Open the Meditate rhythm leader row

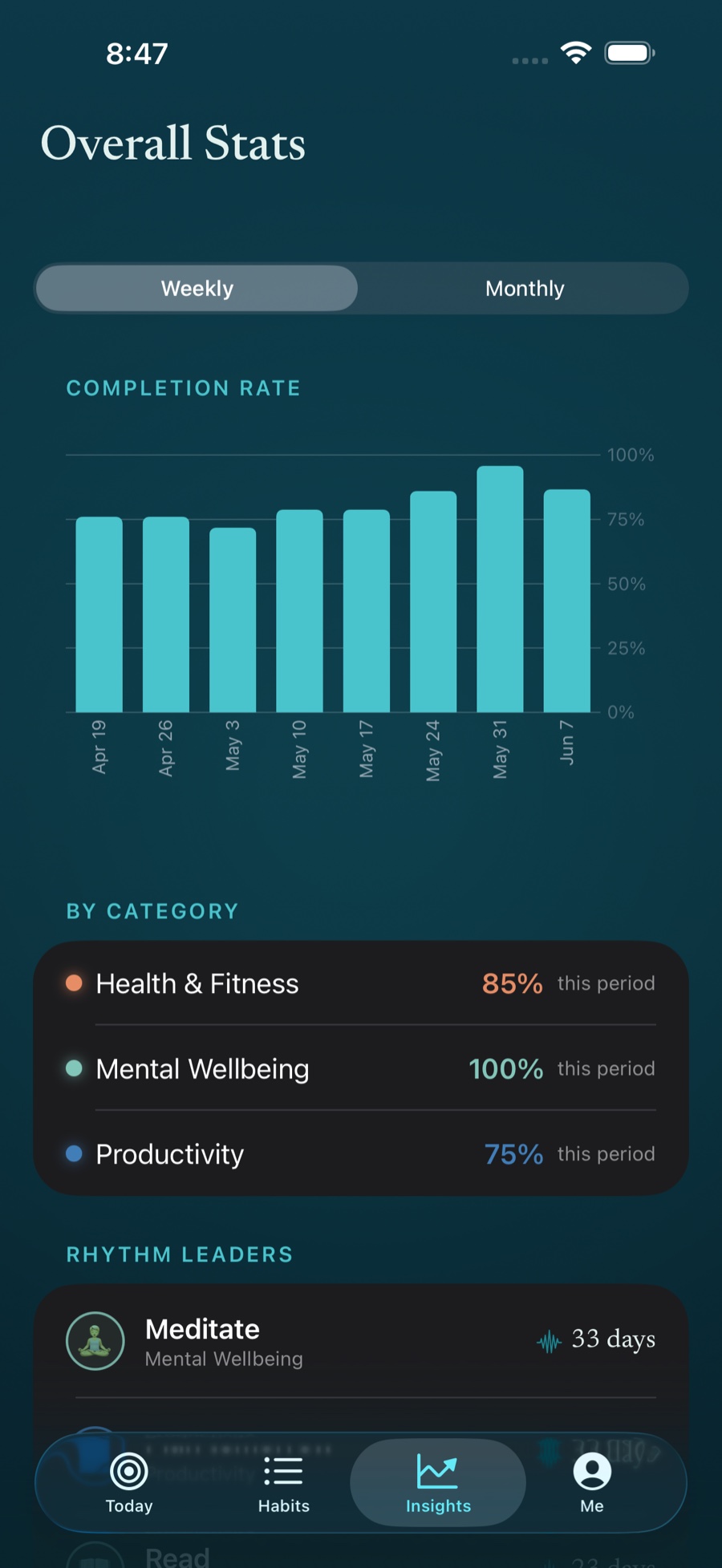click(x=361, y=1341)
